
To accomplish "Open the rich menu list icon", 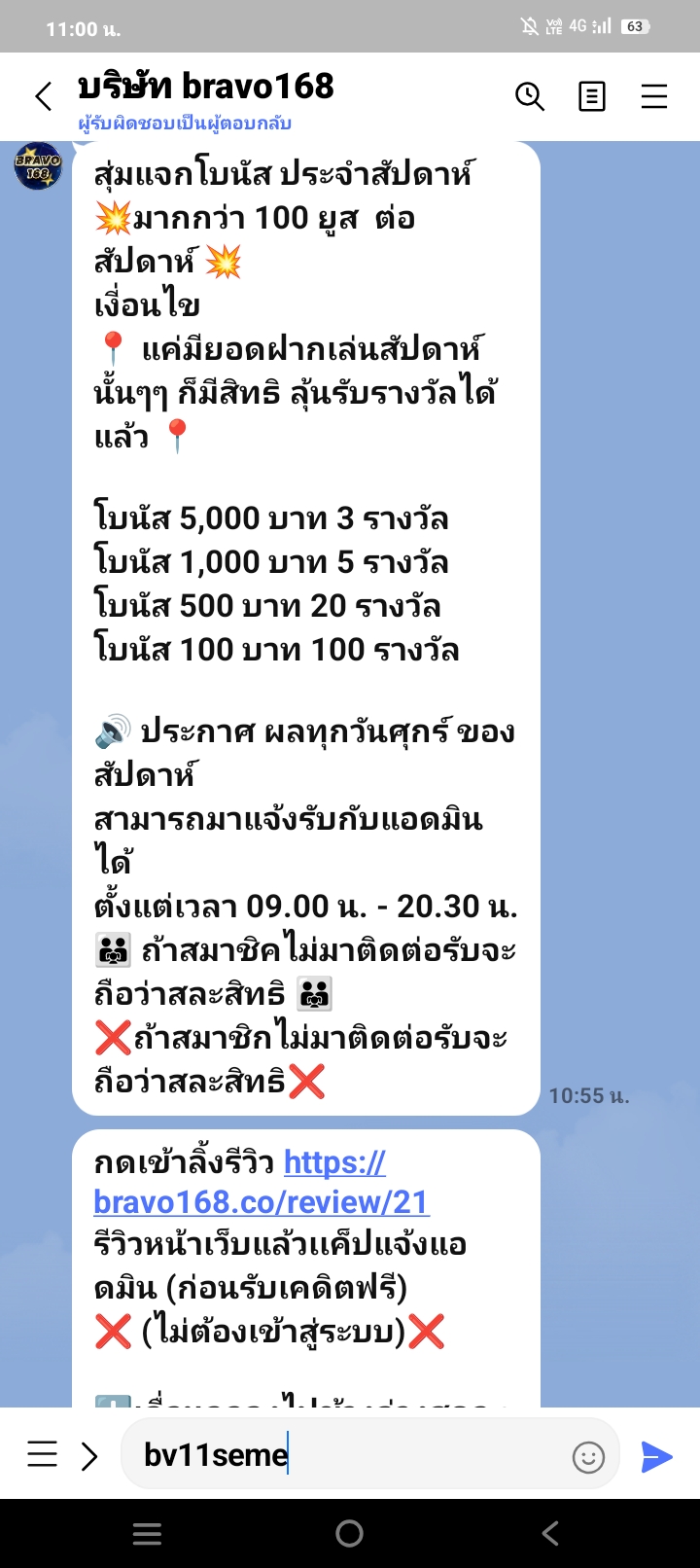I will [x=42, y=1455].
